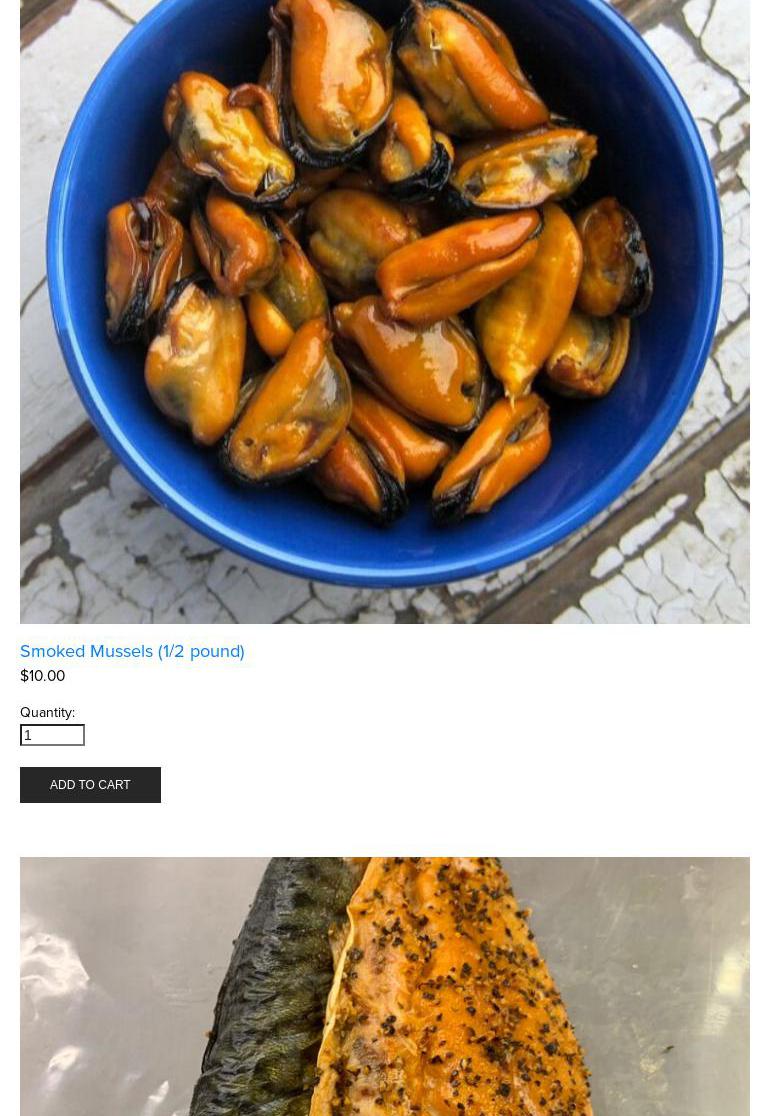Tap the quantity input field
The width and height of the screenshot is (770, 1116).
[x=52, y=735]
